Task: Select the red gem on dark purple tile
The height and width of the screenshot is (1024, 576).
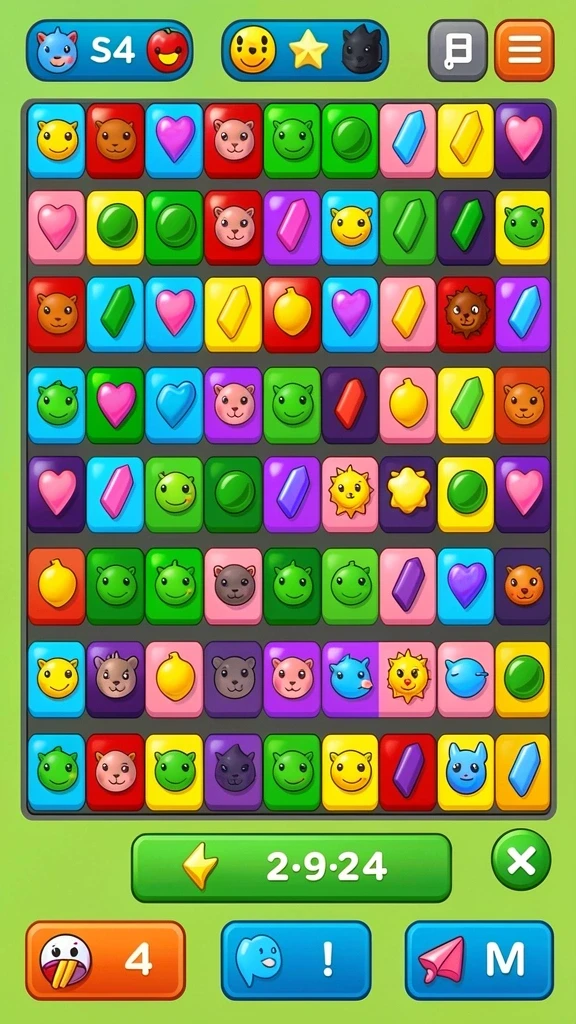Action: tap(350, 404)
